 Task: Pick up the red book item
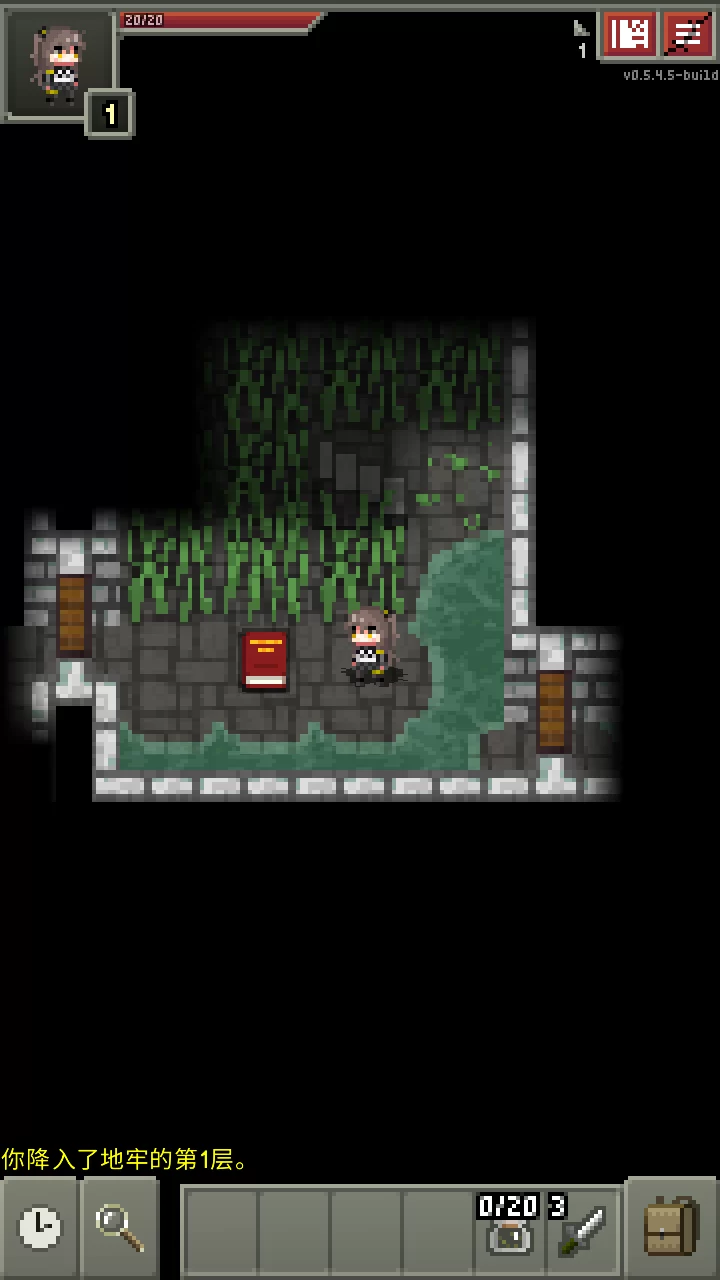[x=265, y=660]
